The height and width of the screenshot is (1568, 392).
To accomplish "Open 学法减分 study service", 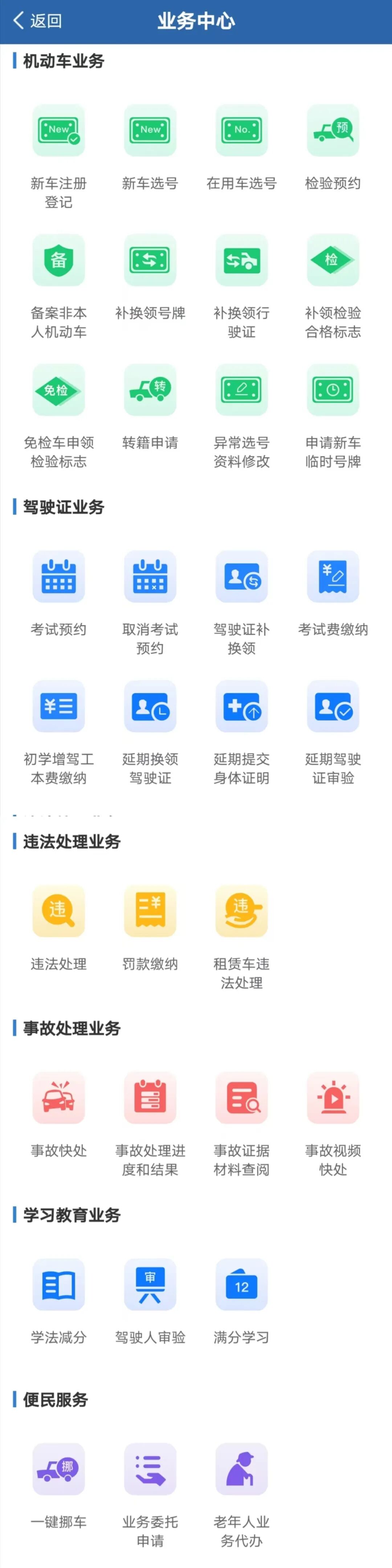I will (x=58, y=1284).
